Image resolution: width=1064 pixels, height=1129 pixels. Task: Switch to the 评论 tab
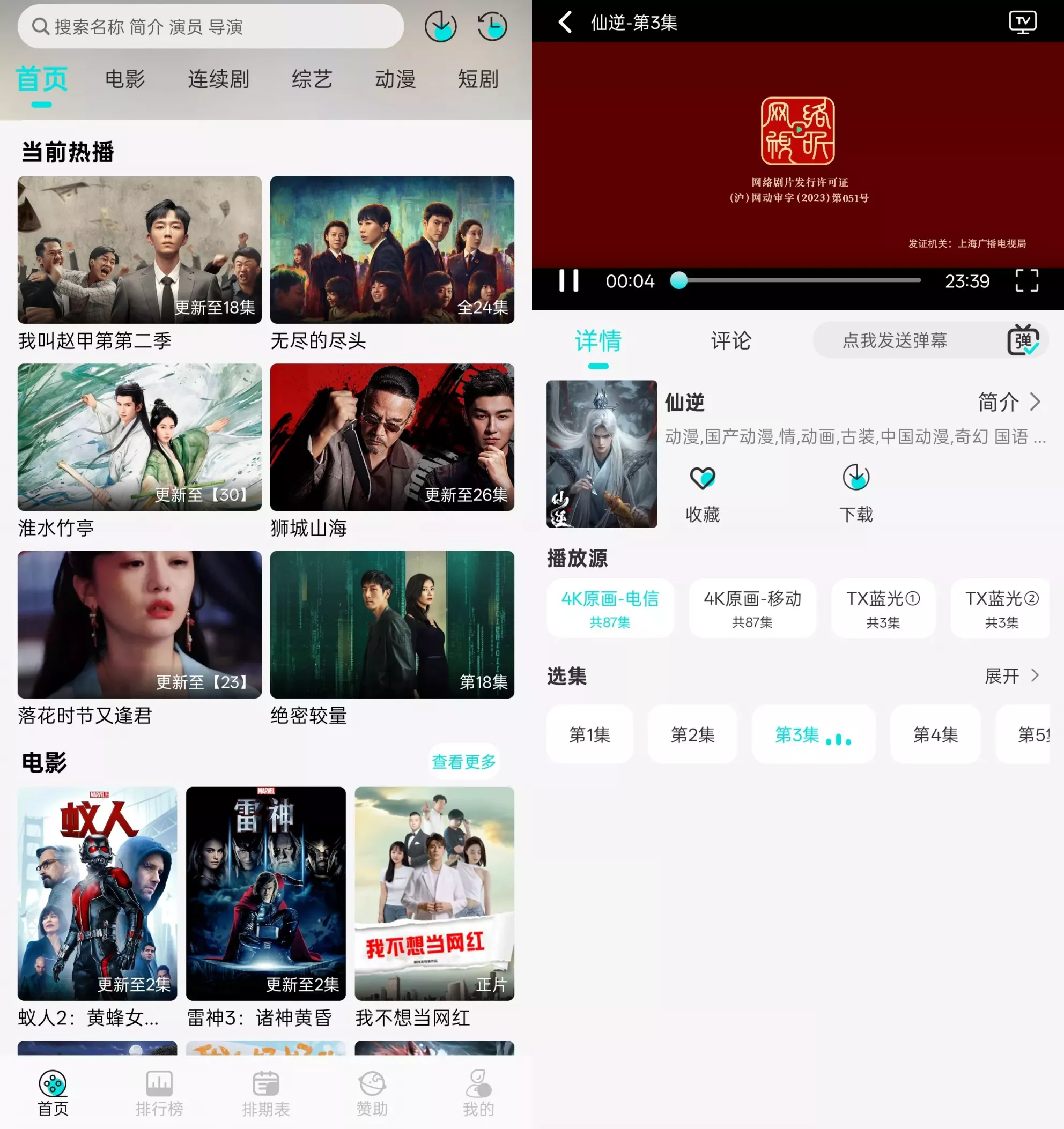pos(731,341)
